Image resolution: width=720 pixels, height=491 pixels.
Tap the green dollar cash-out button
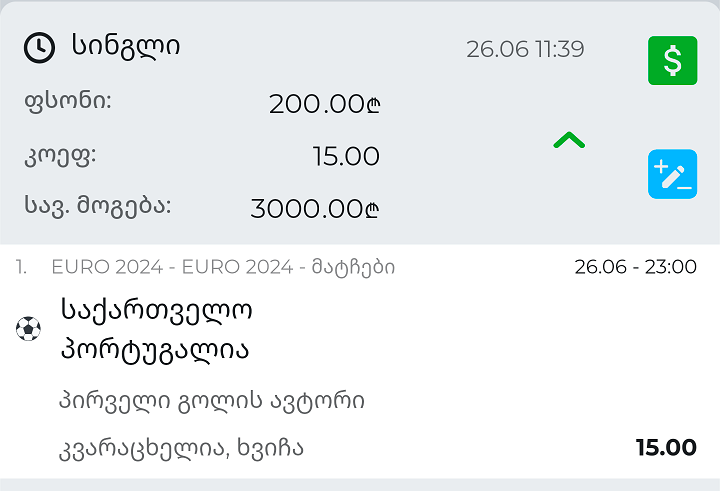pyautogui.click(x=672, y=61)
